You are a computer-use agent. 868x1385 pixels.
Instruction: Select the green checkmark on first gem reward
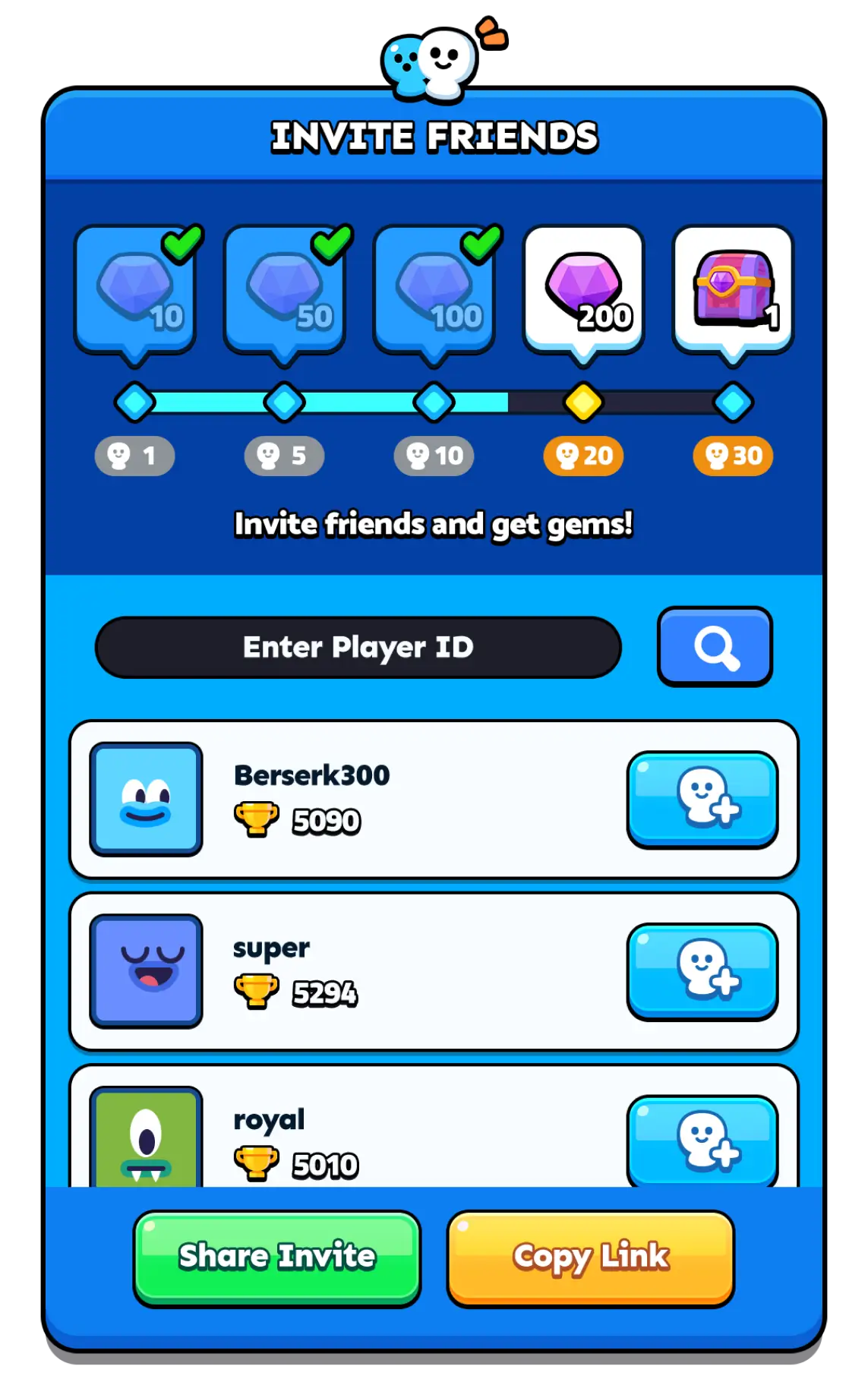[x=182, y=245]
